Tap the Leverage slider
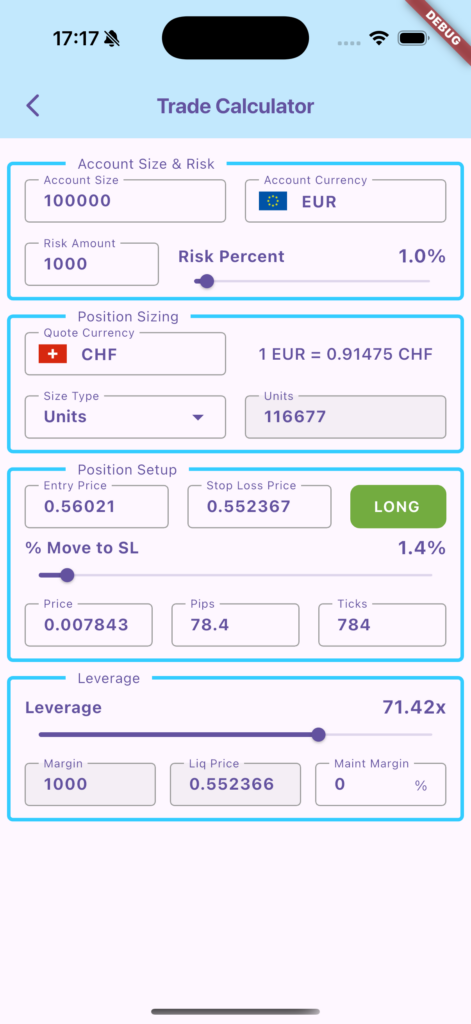Image resolution: width=471 pixels, height=1024 pixels. click(x=236, y=735)
